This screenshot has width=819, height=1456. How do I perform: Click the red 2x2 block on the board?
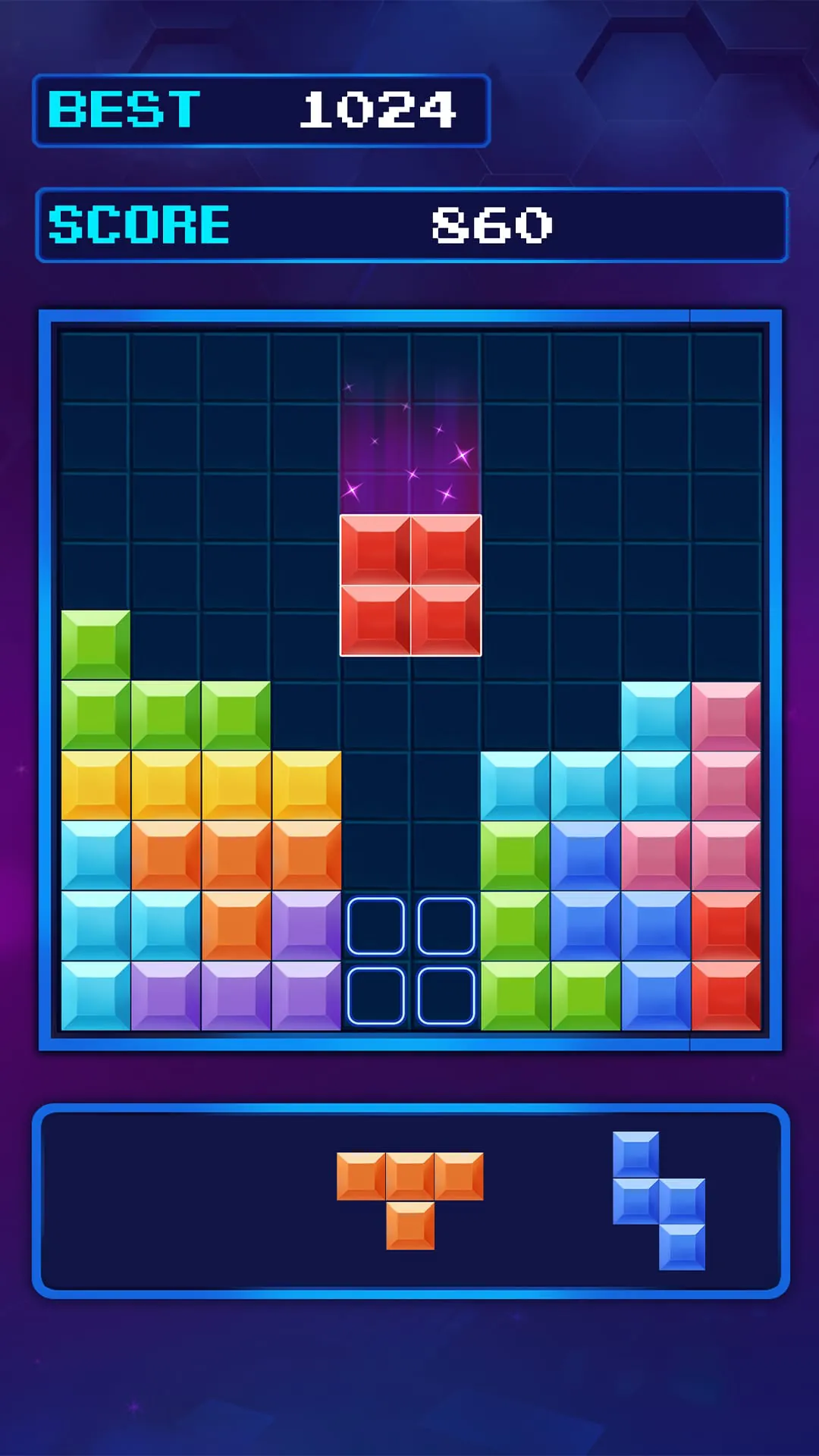pos(410,584)
